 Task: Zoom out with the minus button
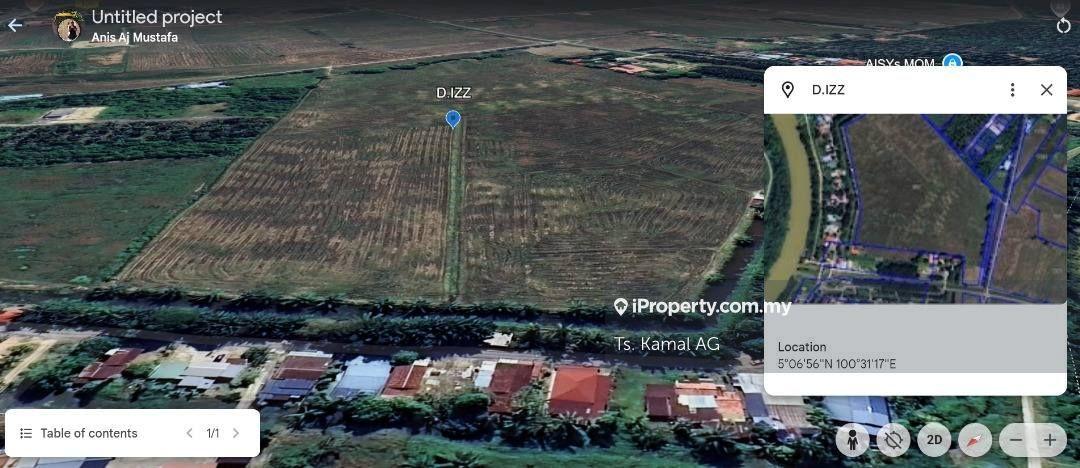(x=1016, y=439)
